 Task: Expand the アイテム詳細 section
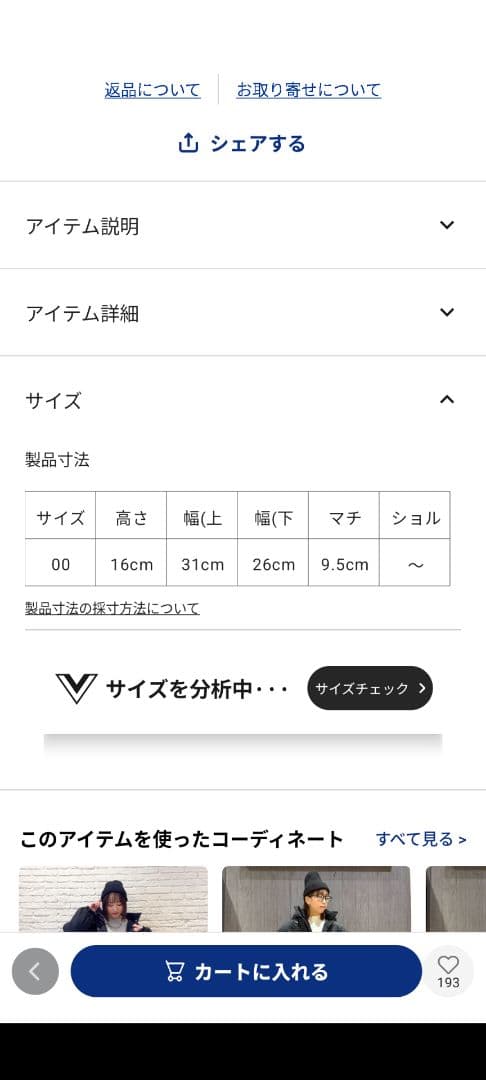click(x=243, y=313)
